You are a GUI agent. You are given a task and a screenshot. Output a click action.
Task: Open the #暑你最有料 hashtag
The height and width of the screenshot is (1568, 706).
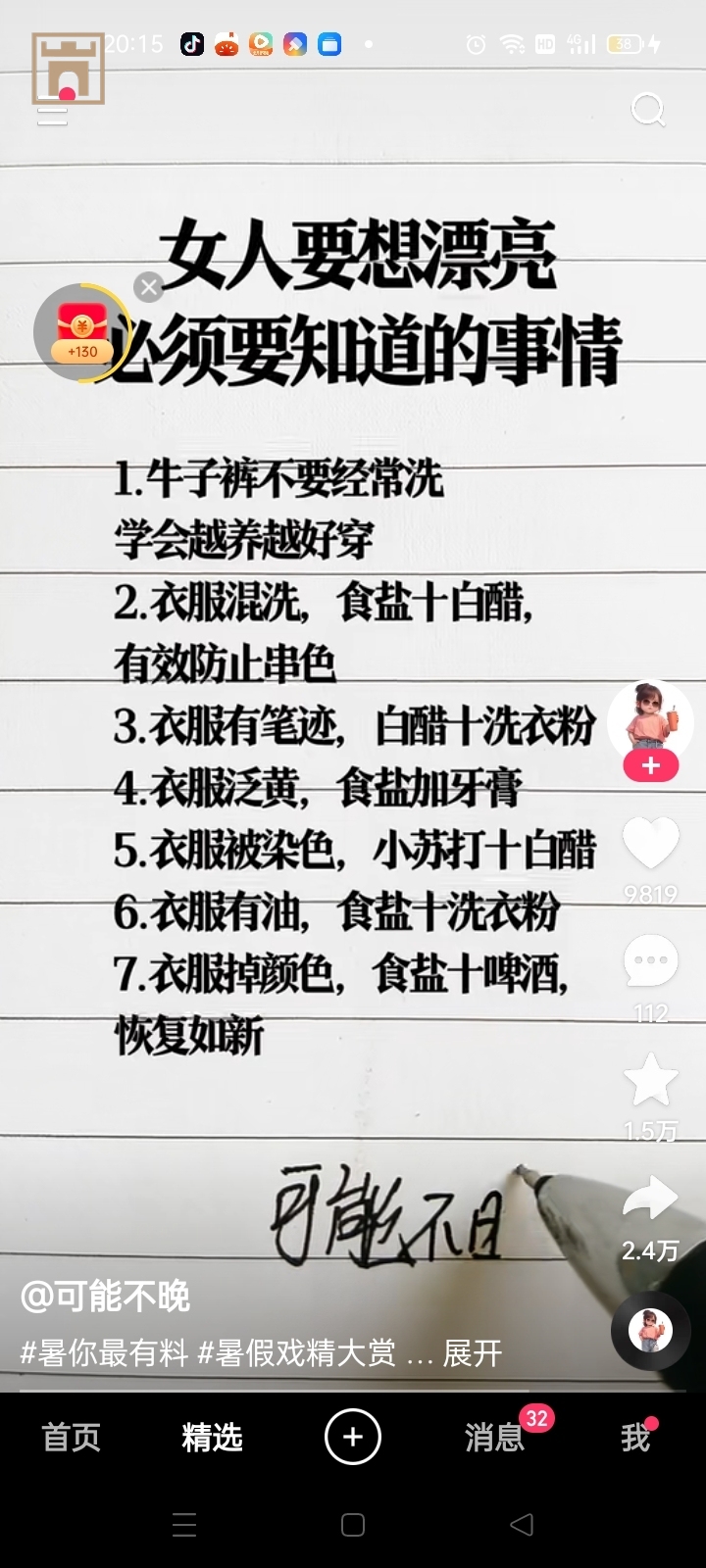104,1353
